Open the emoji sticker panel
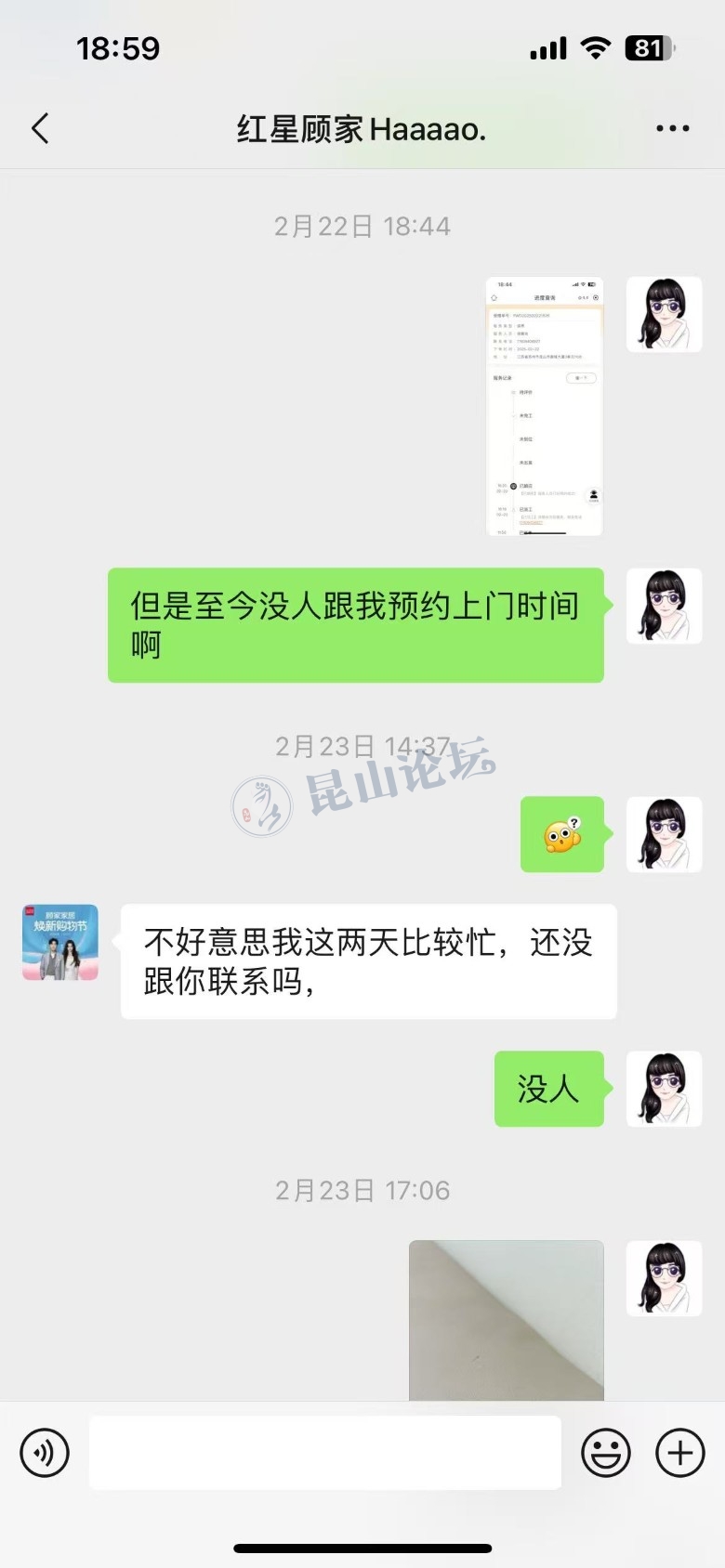725x1568 pixels. click(x=606, y=1453)
